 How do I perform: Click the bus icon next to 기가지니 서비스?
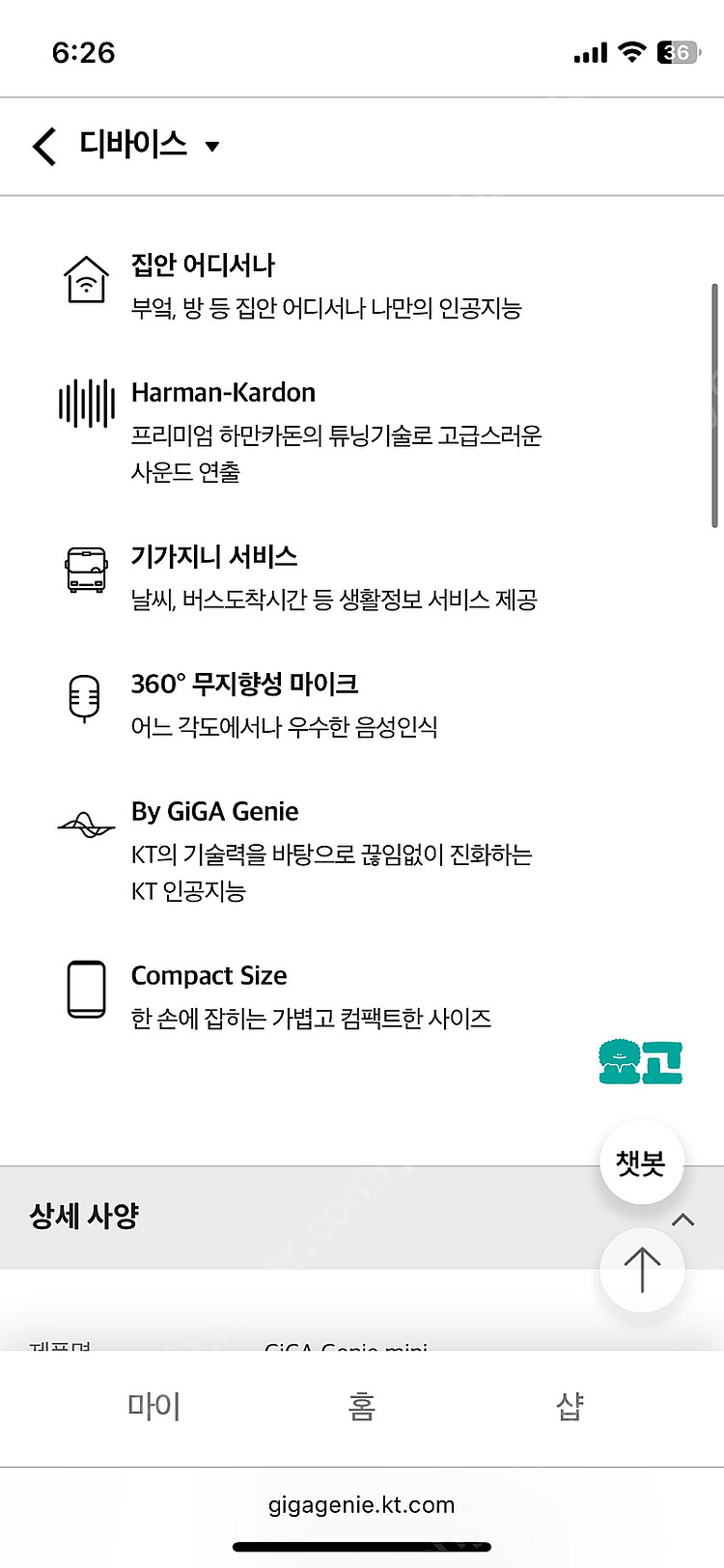pos(86,570)
